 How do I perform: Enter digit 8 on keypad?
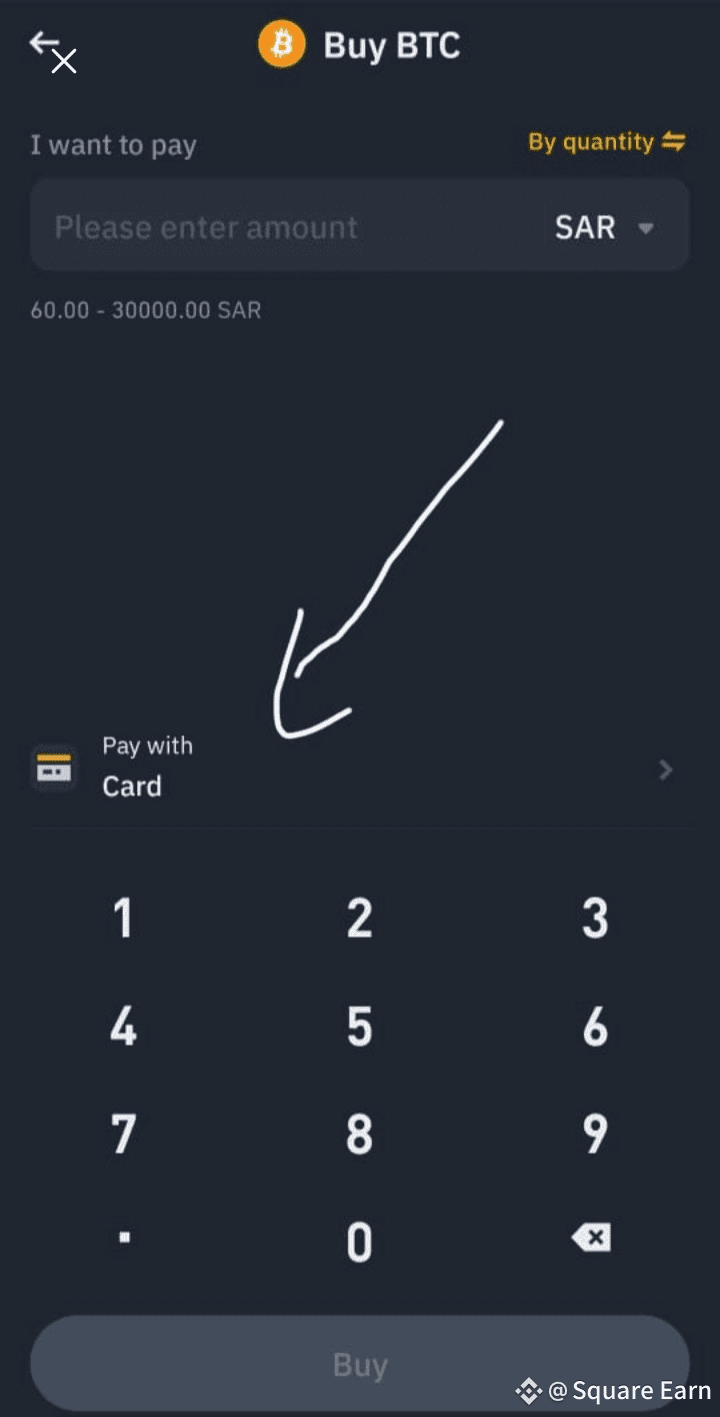359,1134
